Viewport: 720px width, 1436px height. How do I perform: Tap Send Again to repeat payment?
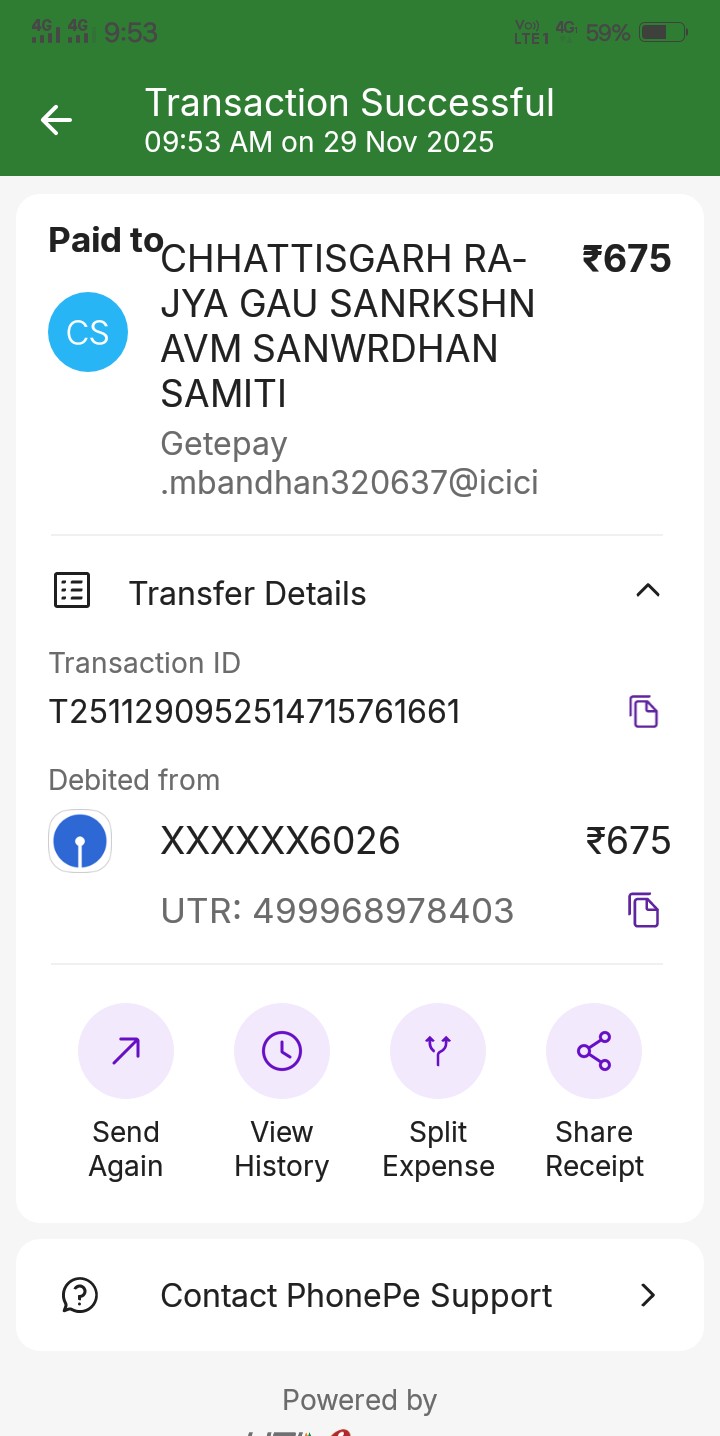click(126, 1051)
